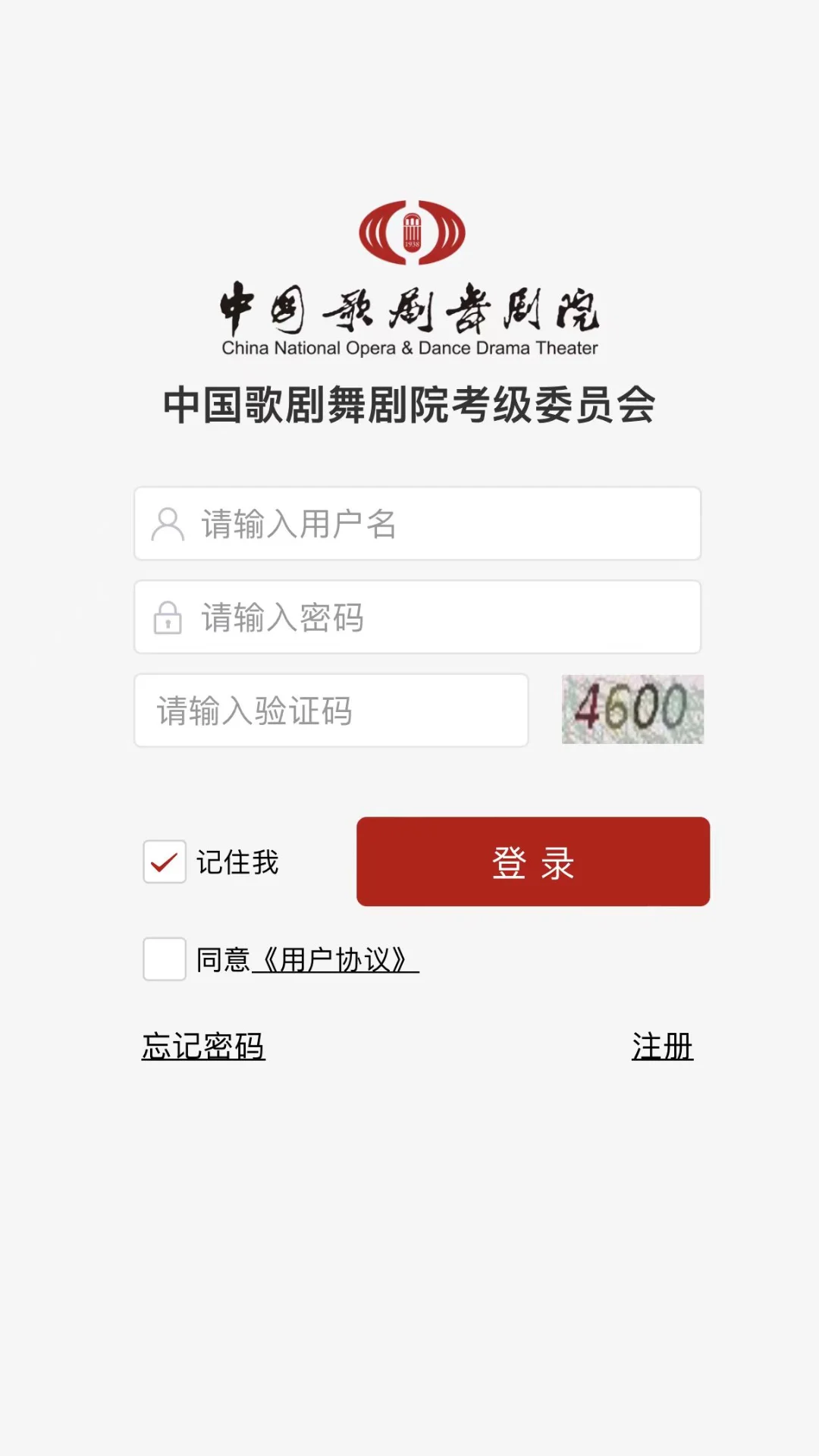Click the captcha image showing 4600 to refresh
This screenshot has height=1456, width=819.
(632, 710)
